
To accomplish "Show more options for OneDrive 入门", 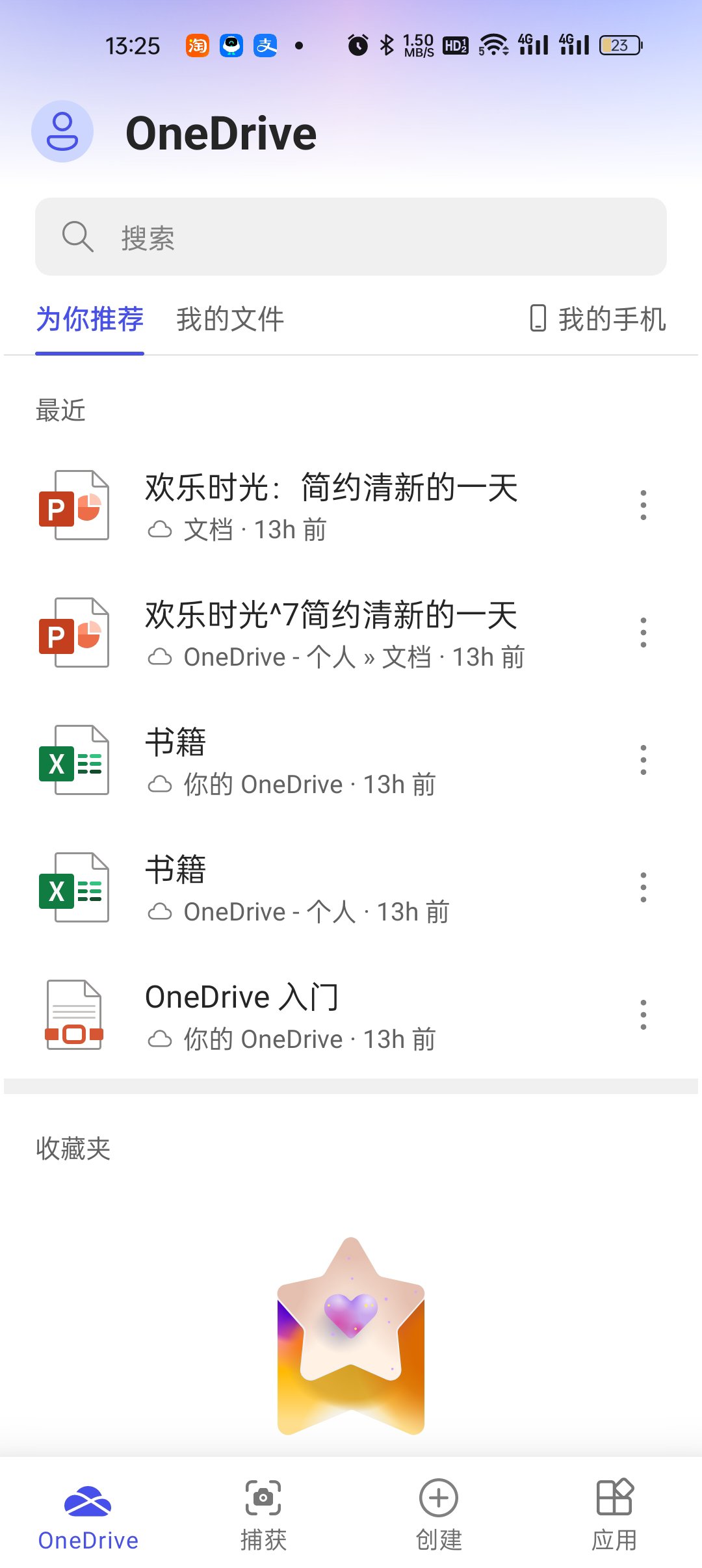I will tap(643, 1015).
